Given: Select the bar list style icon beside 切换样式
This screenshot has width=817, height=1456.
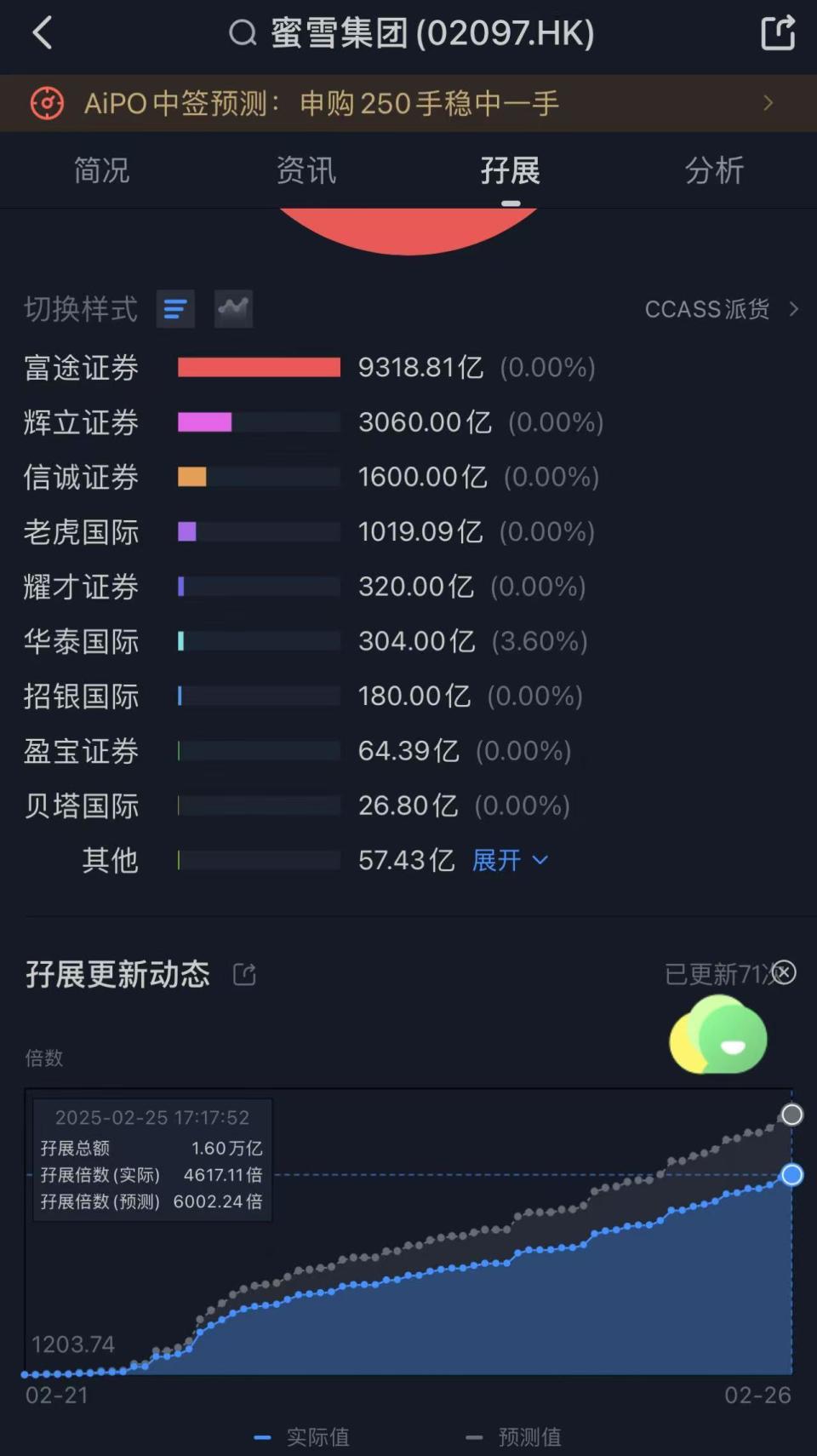Looking at the screenshot, I should (x=175, y=308).
